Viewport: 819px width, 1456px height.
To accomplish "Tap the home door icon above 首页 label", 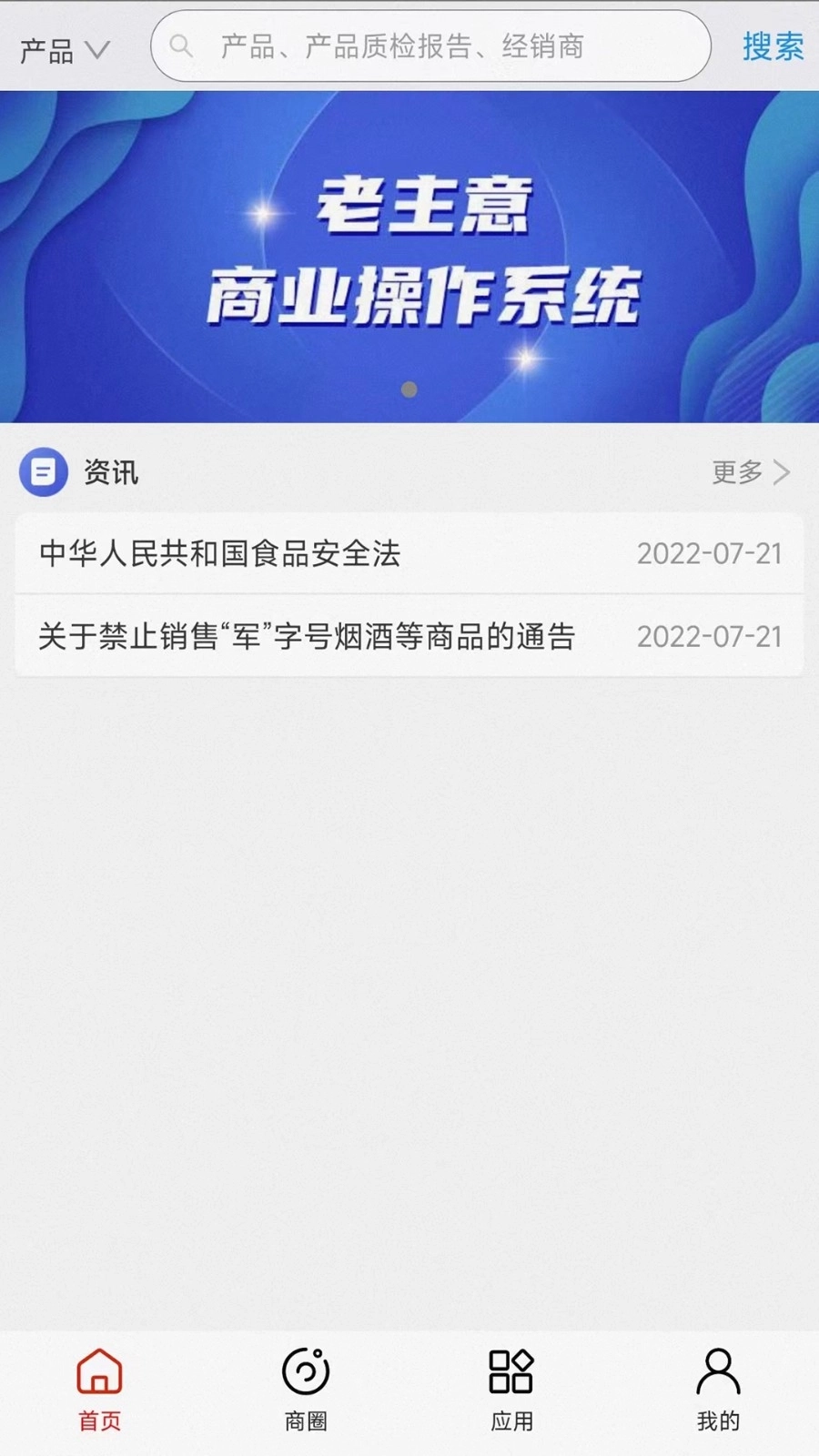I will pyautogui.click(x=100, y=1368).
